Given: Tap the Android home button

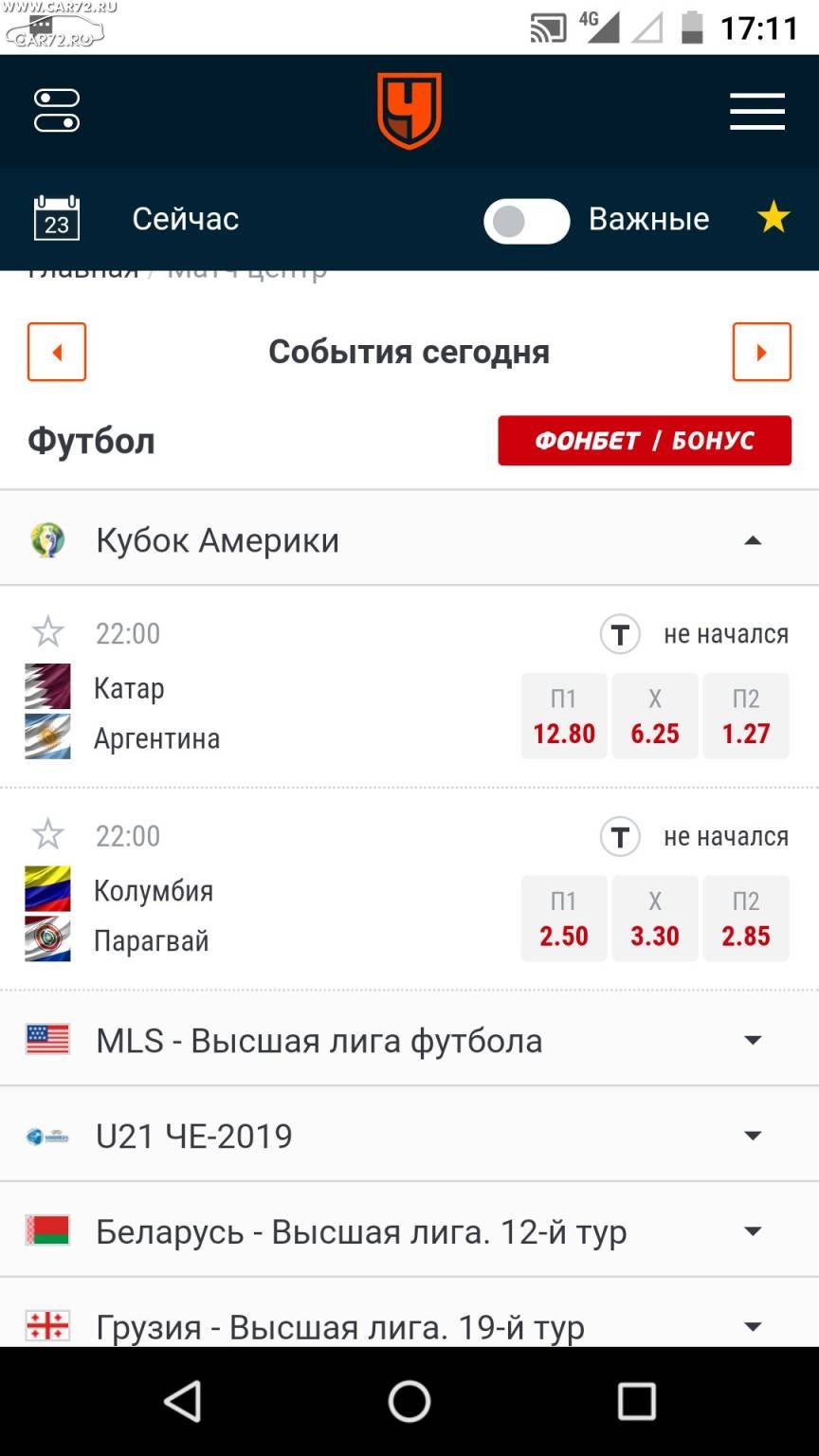Looking at the screenshot, I should 409,1401.
